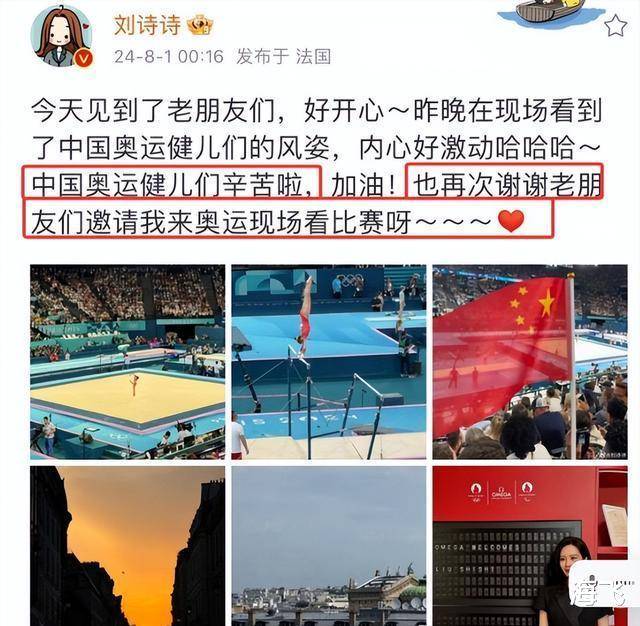View the Omega welcome board photo
The image size is (640, 626).
530,545
